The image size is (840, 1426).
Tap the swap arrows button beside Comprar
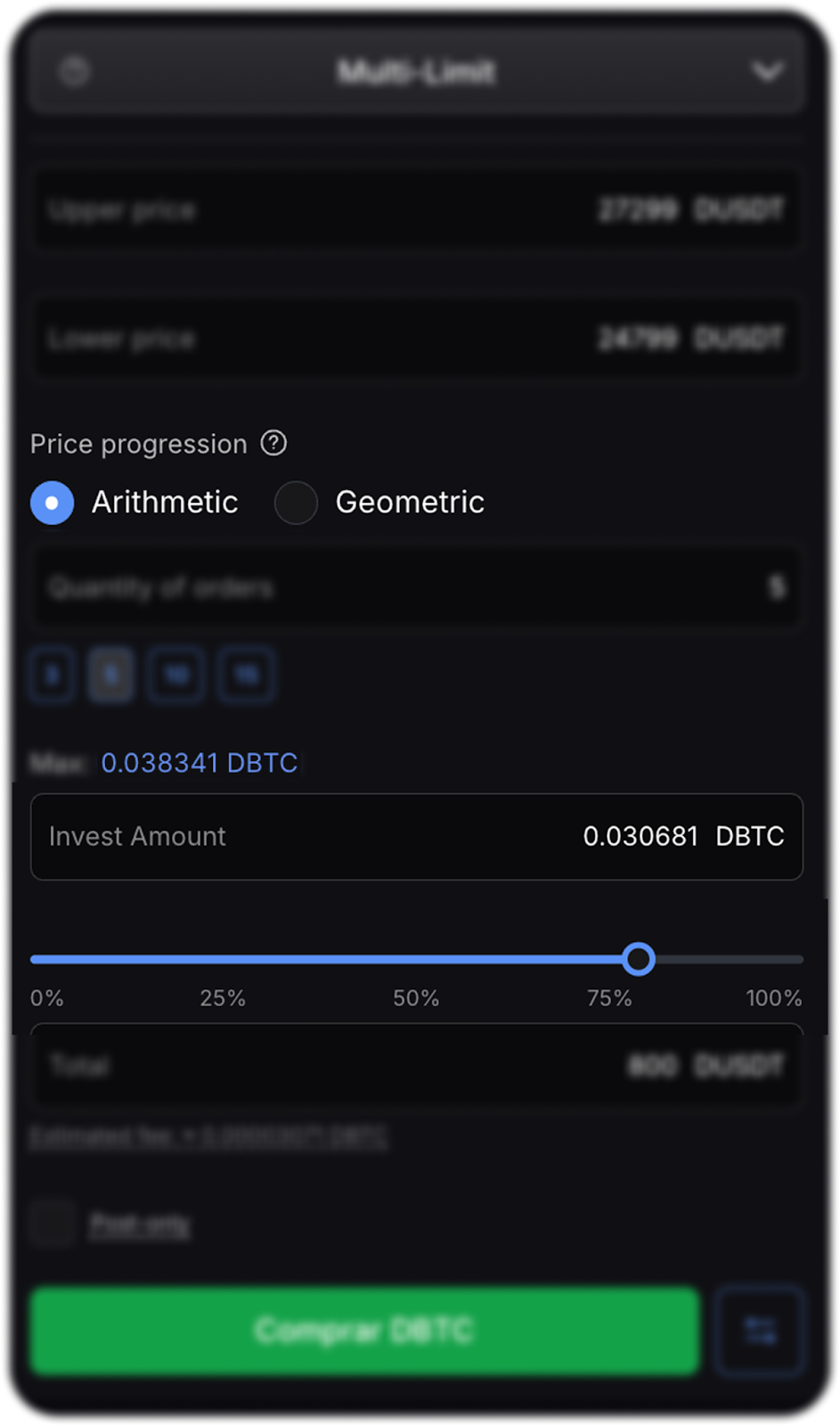[x=760, y=1331]
